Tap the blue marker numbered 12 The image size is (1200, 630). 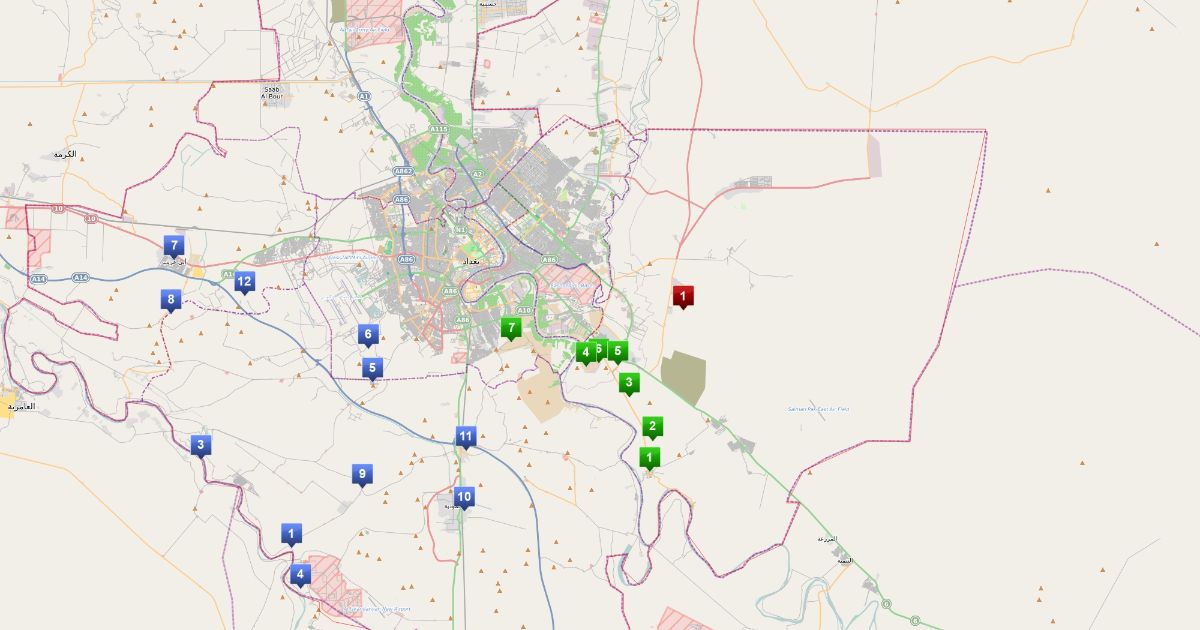pyautogui.click(x=244, y=281)
